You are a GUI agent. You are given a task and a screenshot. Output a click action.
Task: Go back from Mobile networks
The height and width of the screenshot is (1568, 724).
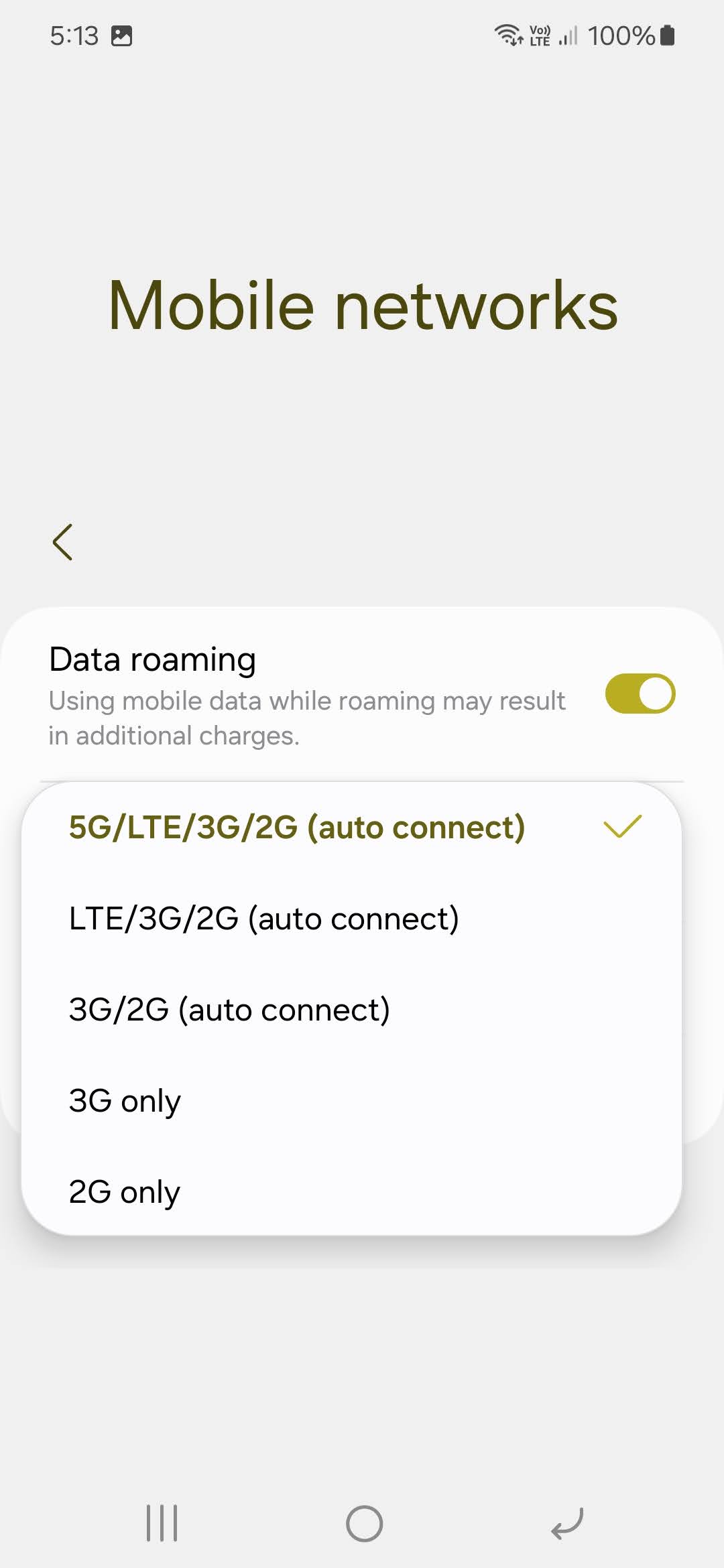(x=62, y=542)
